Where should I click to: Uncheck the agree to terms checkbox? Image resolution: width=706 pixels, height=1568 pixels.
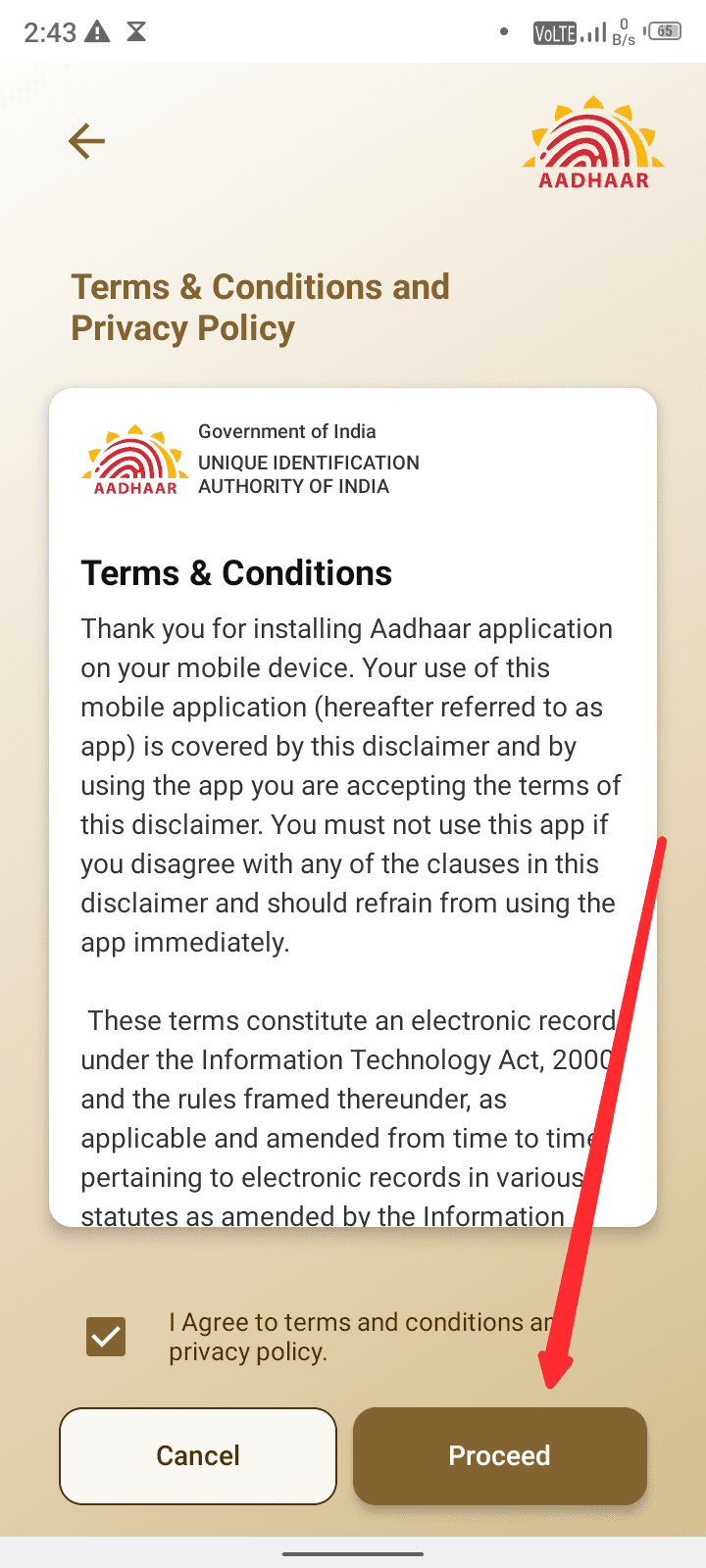tap(106, 1336)
